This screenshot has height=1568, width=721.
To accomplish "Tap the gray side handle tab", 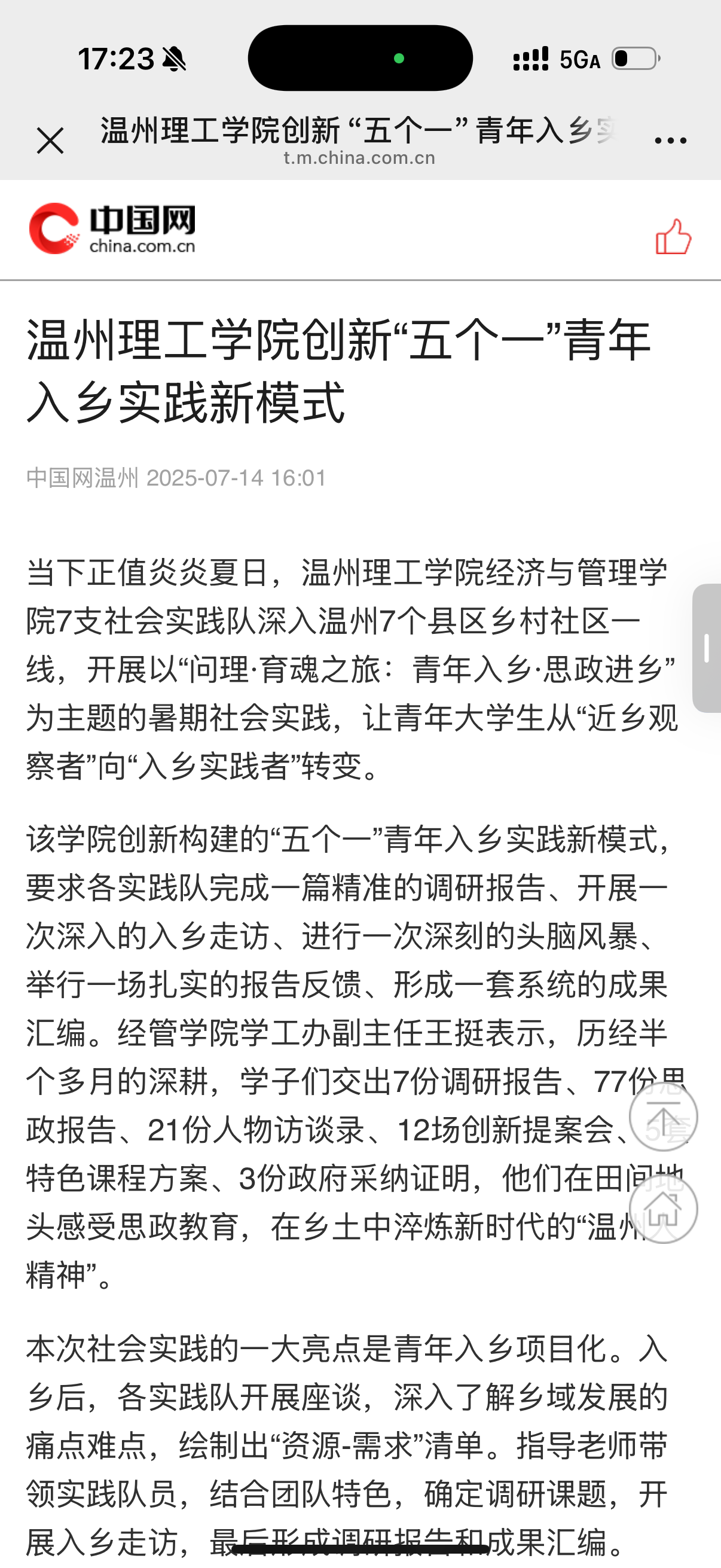I will tap(707, 648).
